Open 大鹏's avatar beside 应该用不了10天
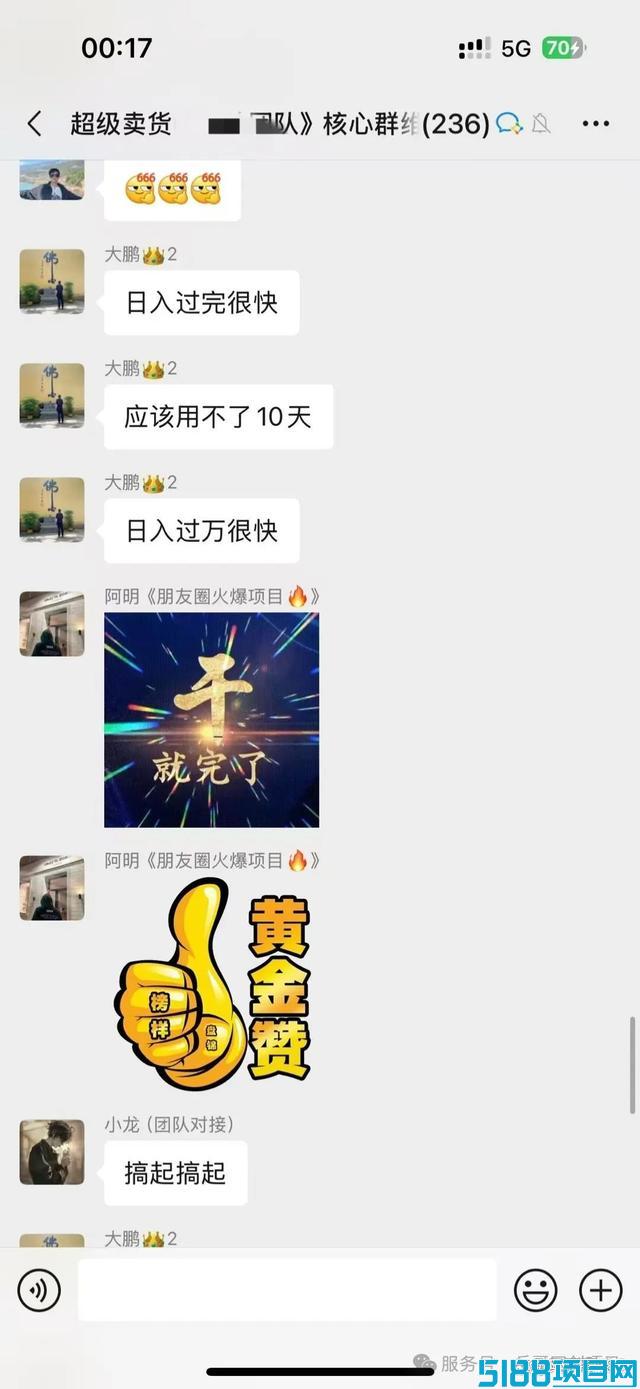 pos(52,396)
